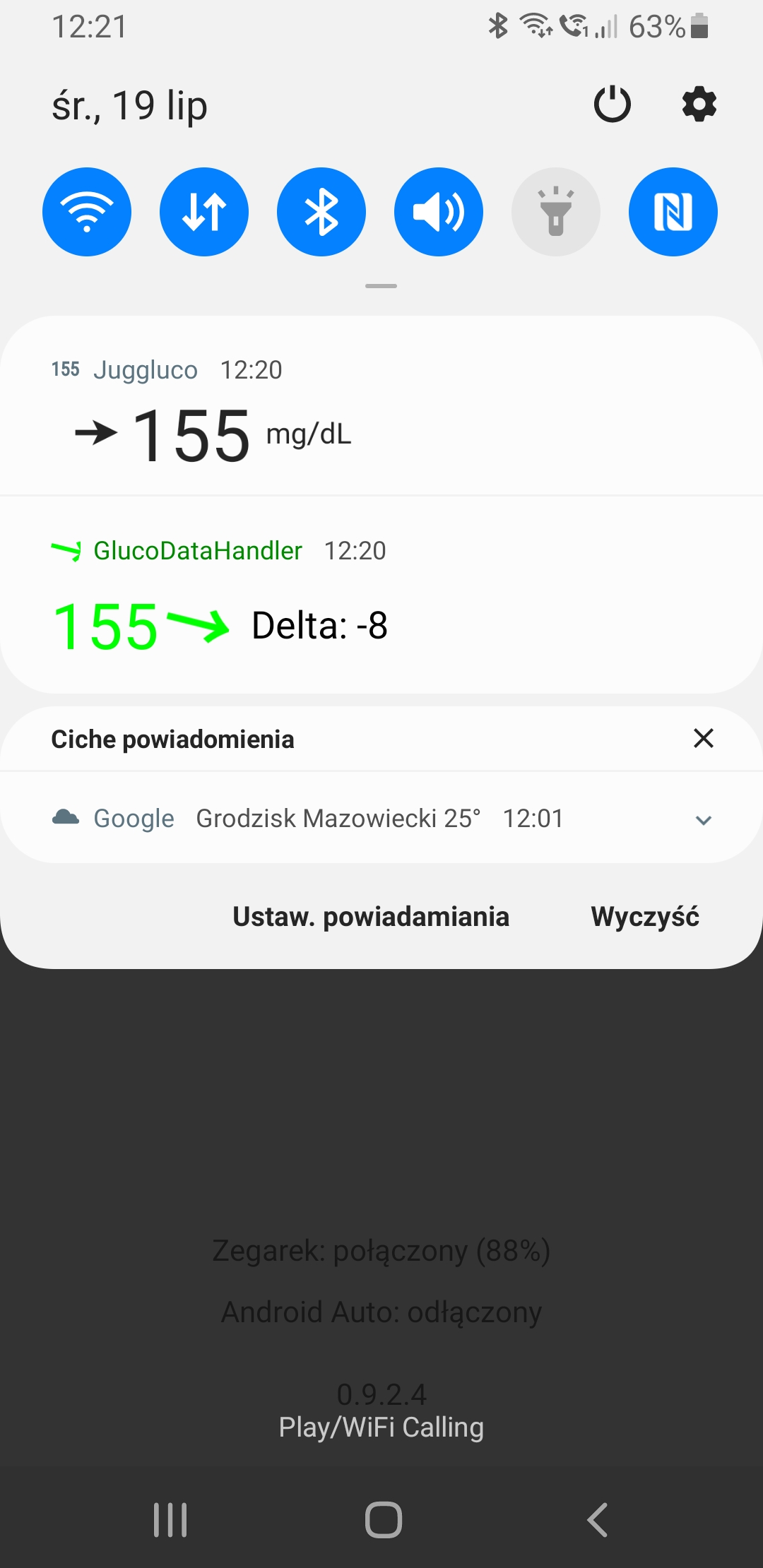Open the power menu icon

[612, 104]
